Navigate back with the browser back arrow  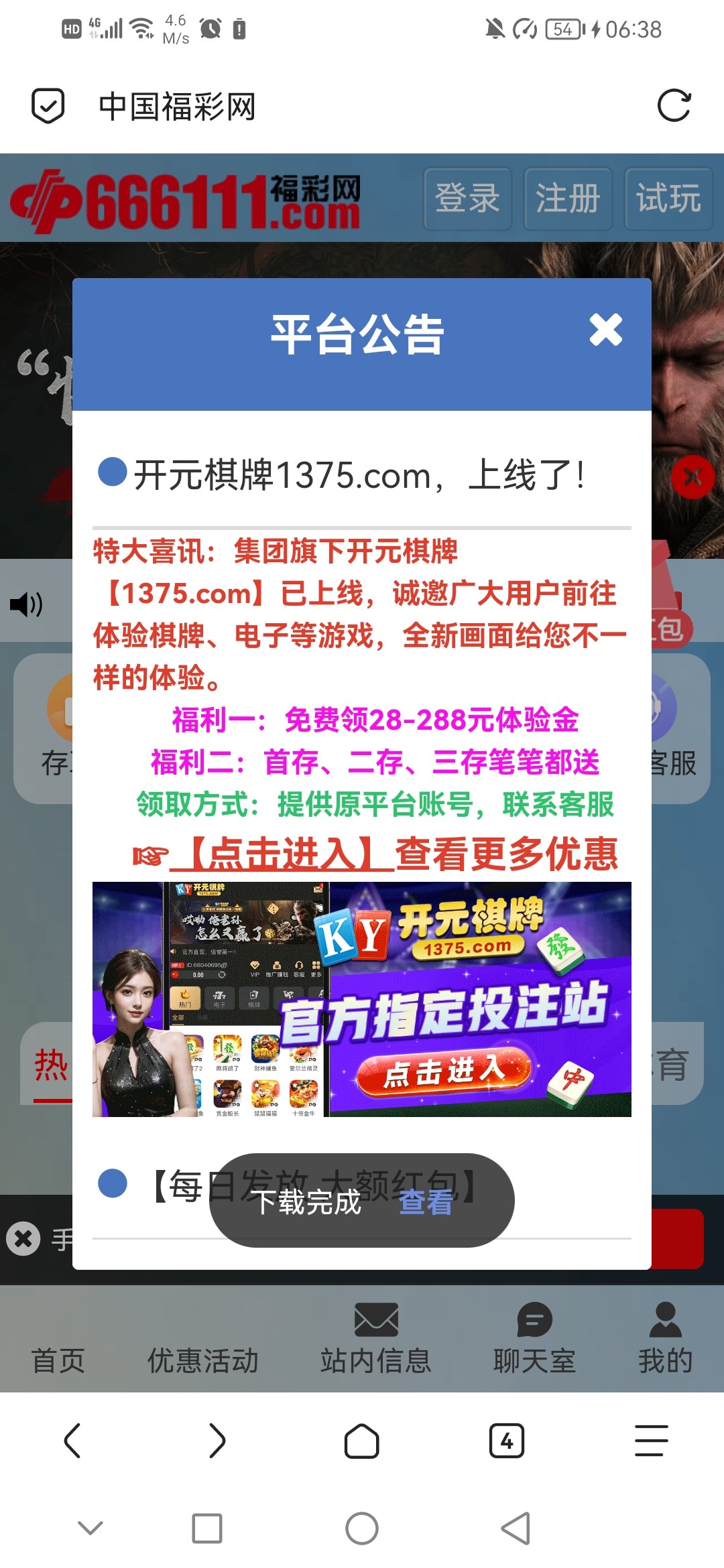[x=72, y=1441]
